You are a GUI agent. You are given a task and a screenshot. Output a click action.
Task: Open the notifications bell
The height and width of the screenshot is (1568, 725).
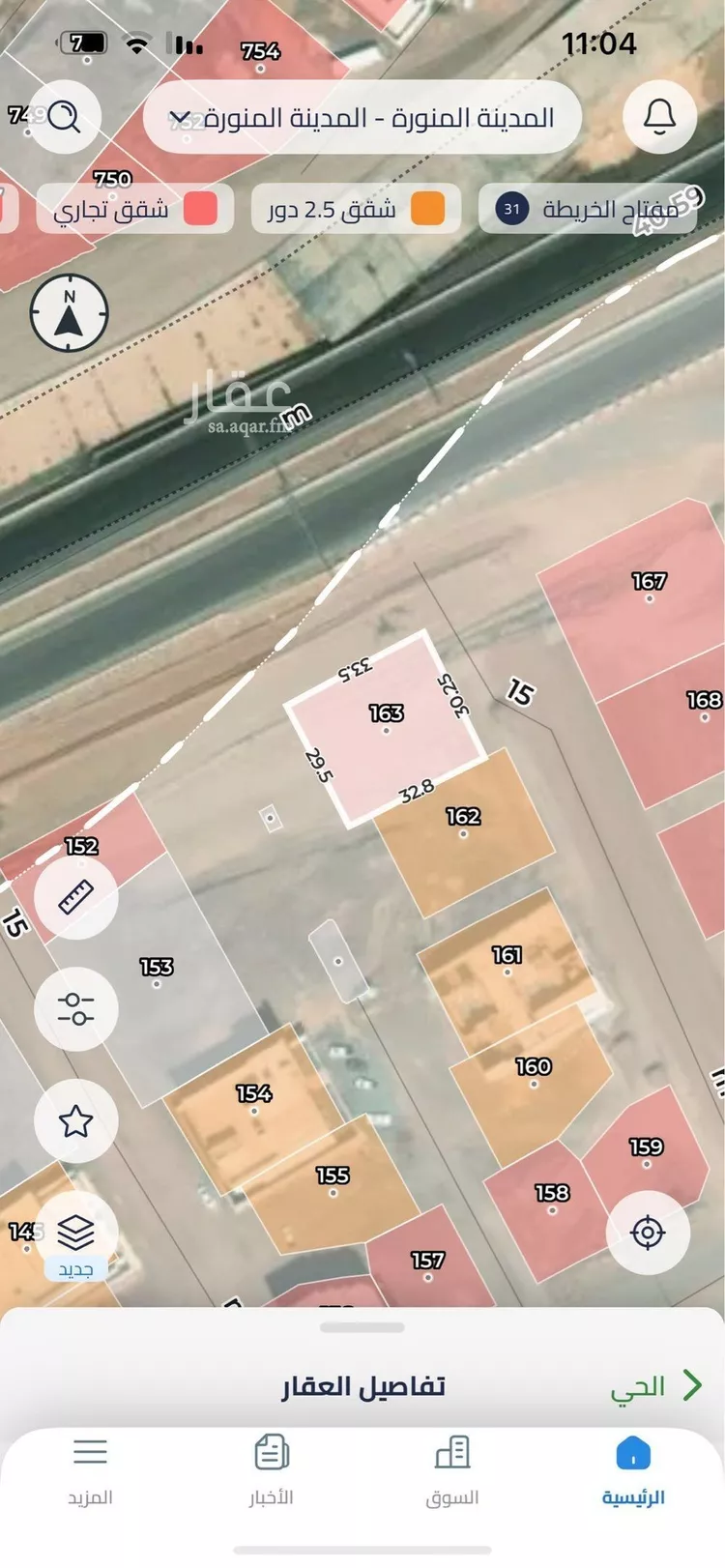click(x=659, y=117)
